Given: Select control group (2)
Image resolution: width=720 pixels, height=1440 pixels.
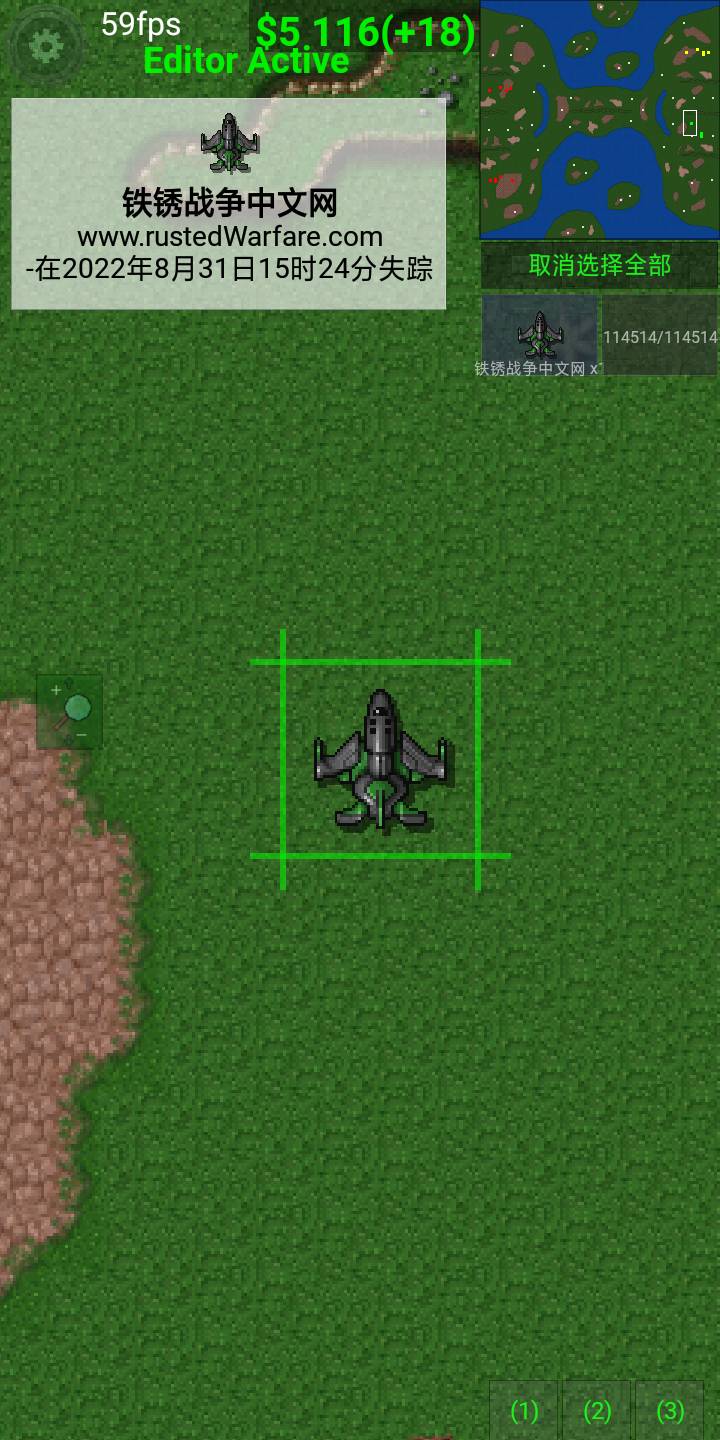Looking at the screenshot, I should point(597,1411).
